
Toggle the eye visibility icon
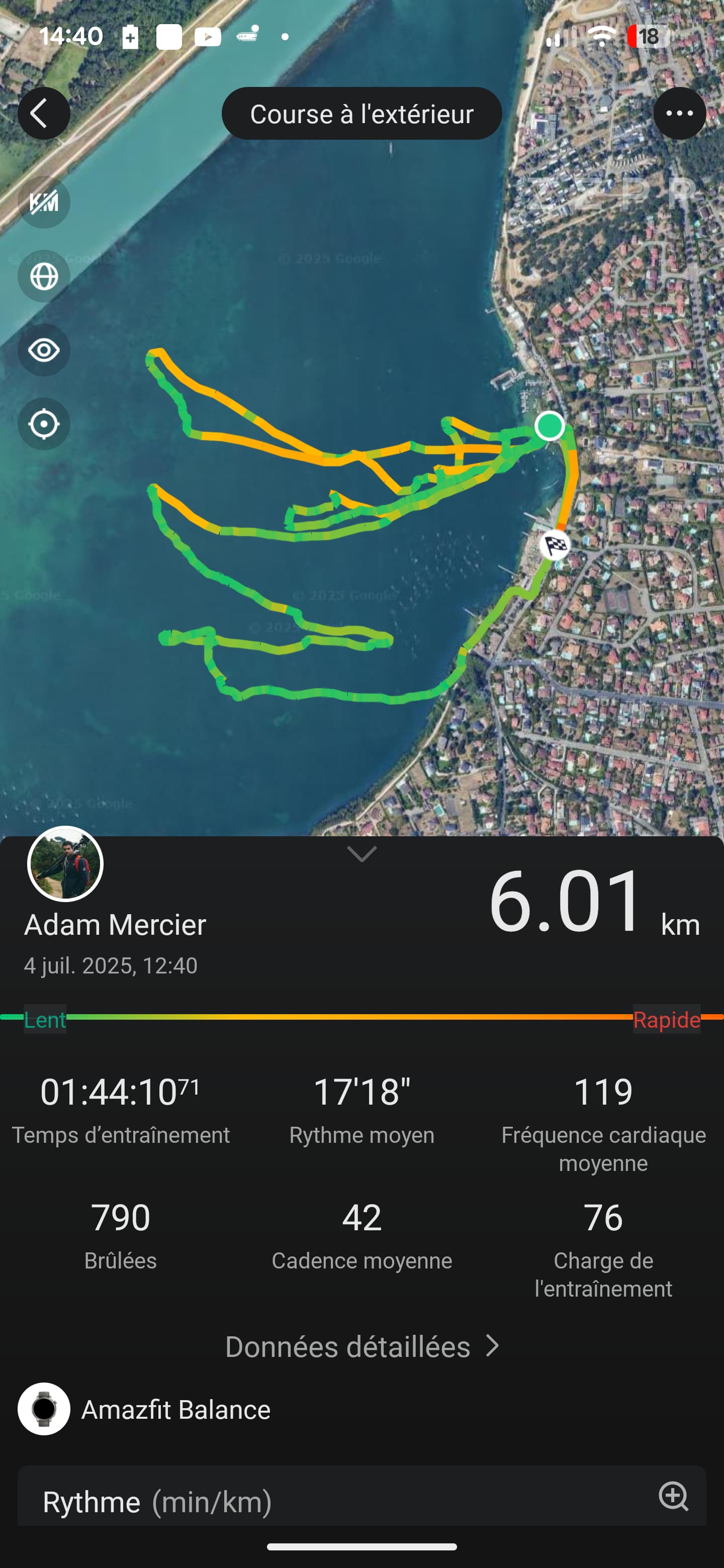pyautogui.click(x=44, y=350)
